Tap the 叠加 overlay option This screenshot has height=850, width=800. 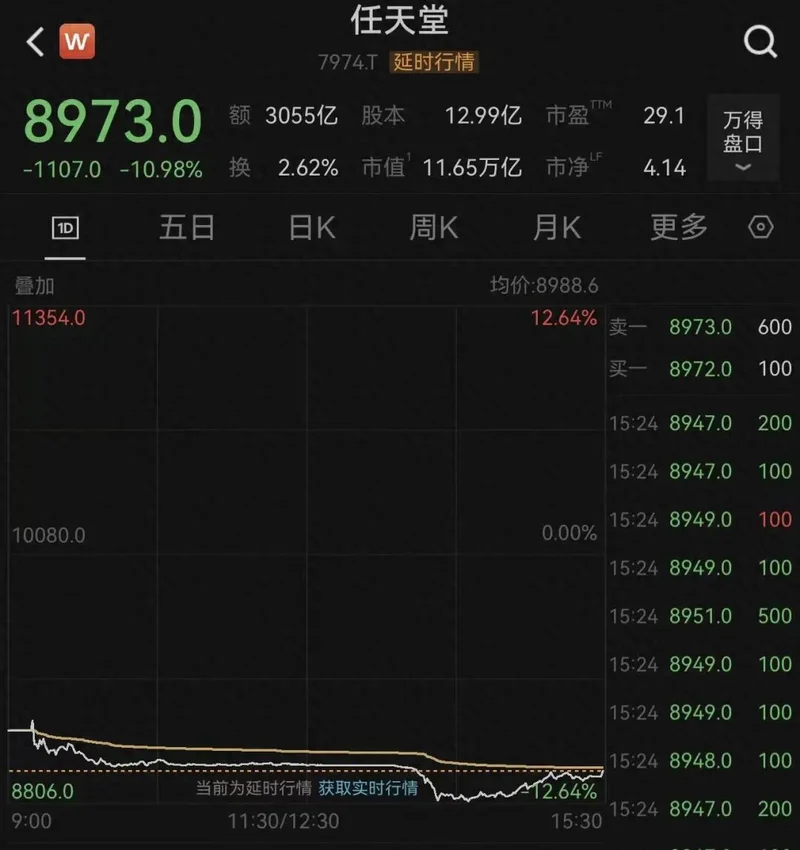[x=34, y=286]
